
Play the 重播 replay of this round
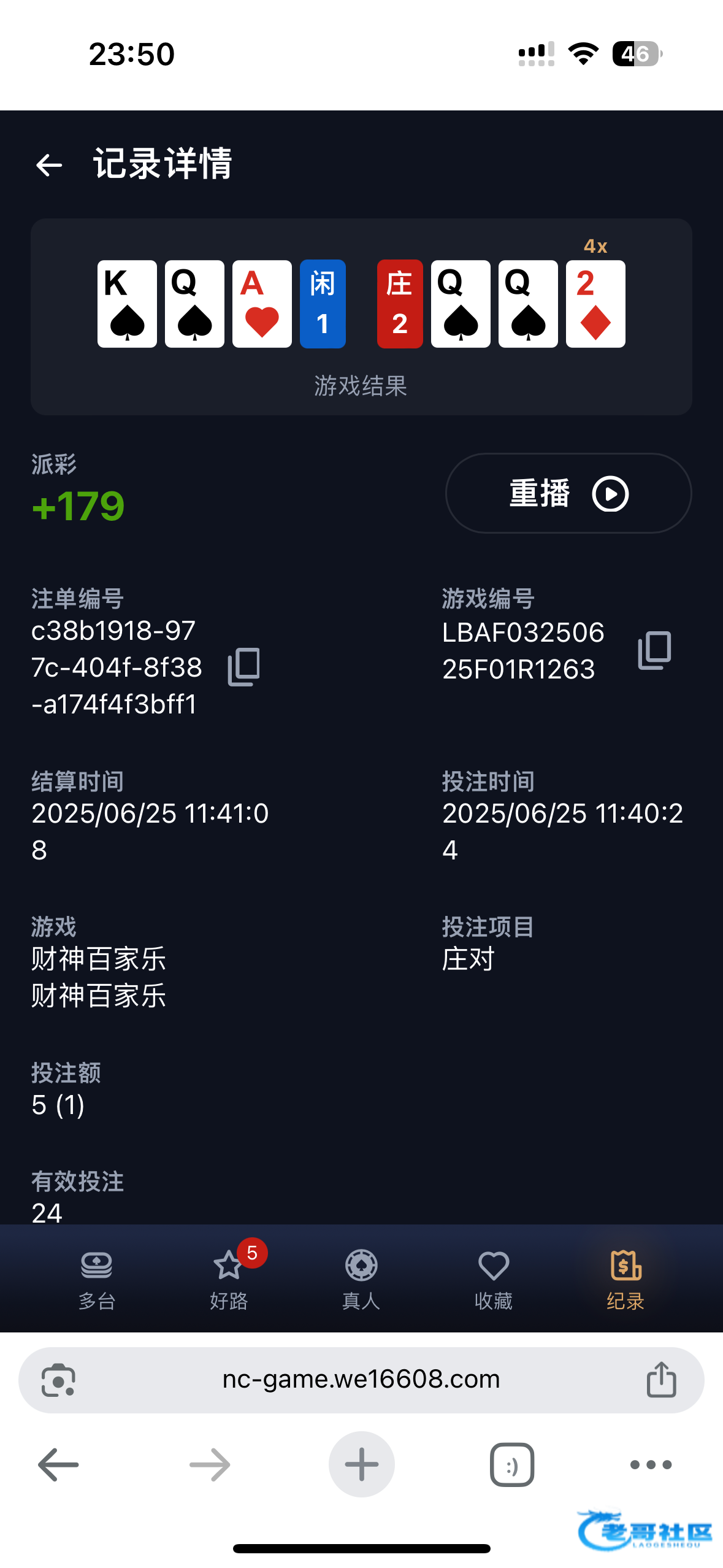tap(568, 493)
